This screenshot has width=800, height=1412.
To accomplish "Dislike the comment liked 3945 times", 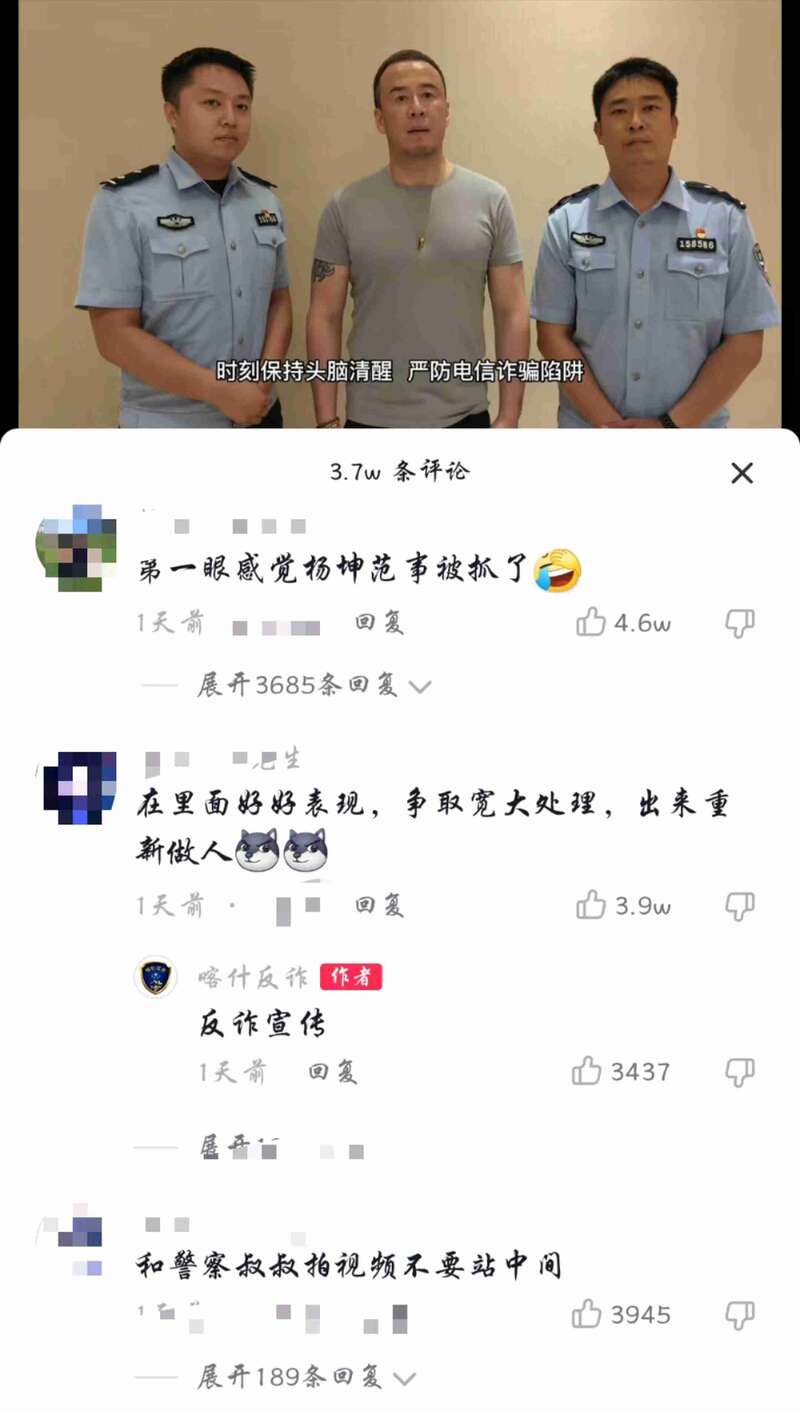I will click(739, 1314).
